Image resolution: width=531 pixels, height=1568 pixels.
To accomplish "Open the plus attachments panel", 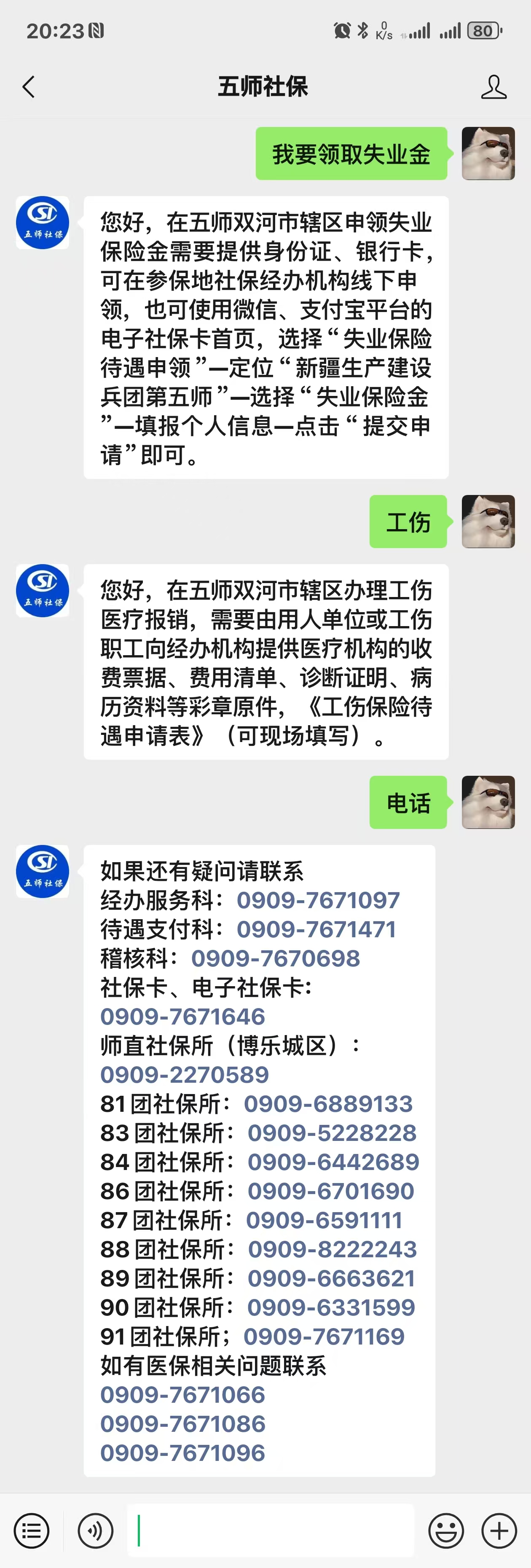I will (499, 1530).
